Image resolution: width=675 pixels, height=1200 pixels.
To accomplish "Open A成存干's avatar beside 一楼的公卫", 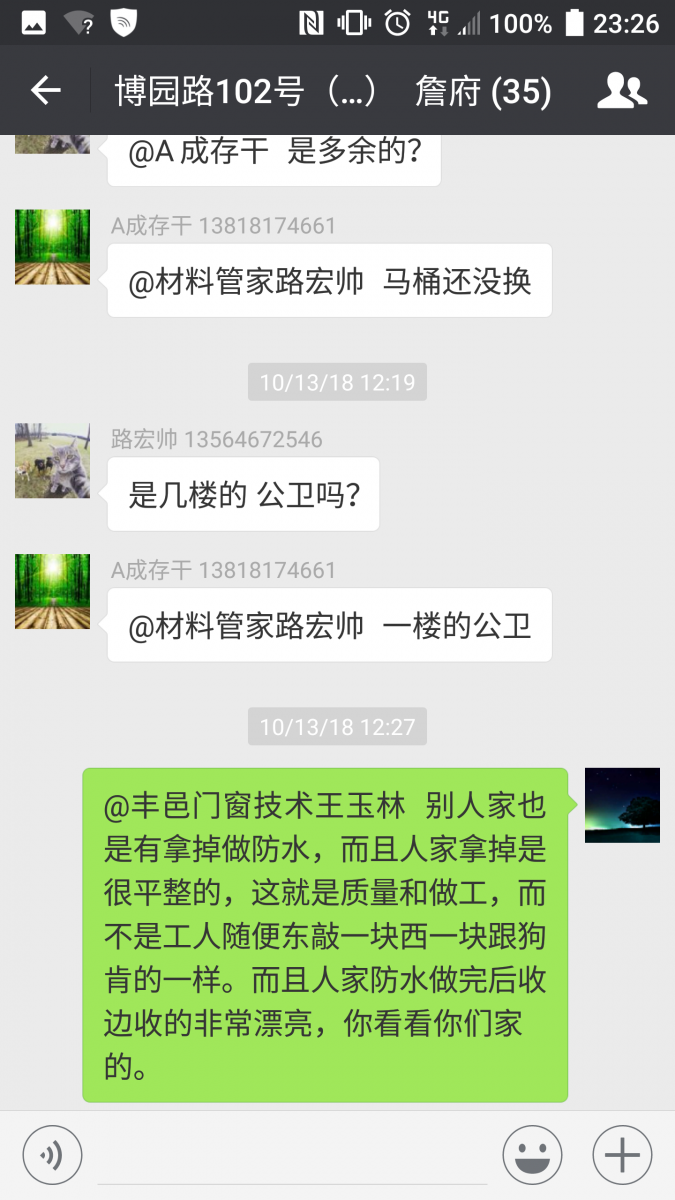I will coord(52,591).
